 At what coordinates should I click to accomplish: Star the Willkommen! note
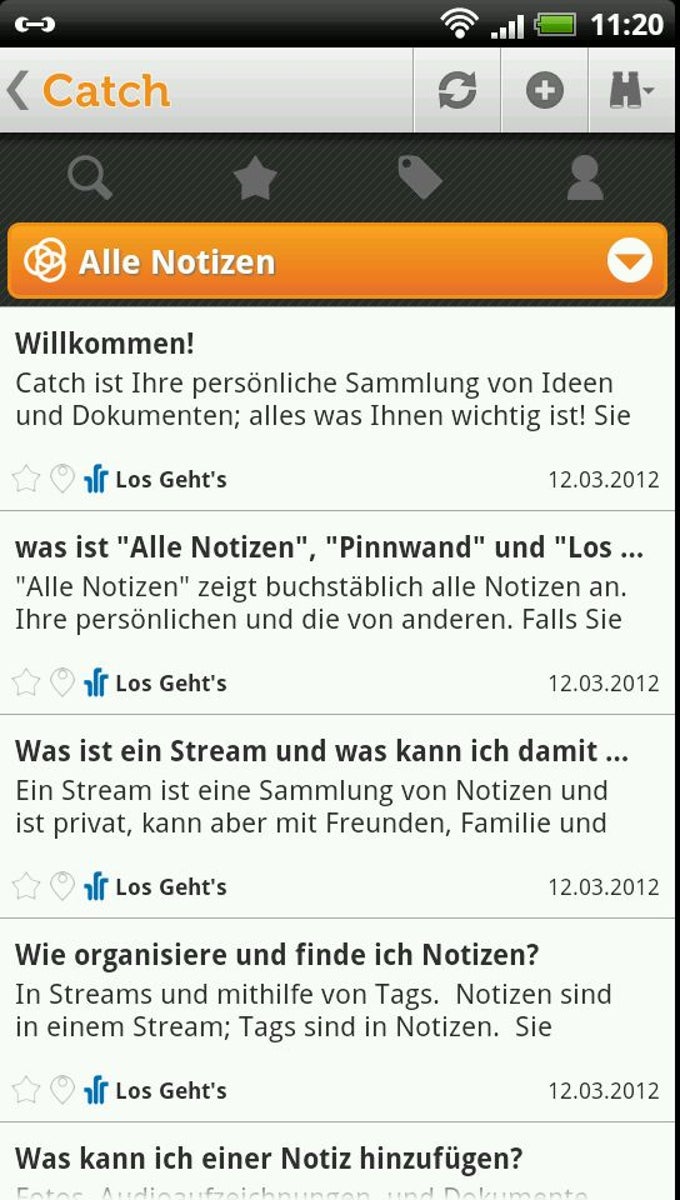(x=26, y=479)
